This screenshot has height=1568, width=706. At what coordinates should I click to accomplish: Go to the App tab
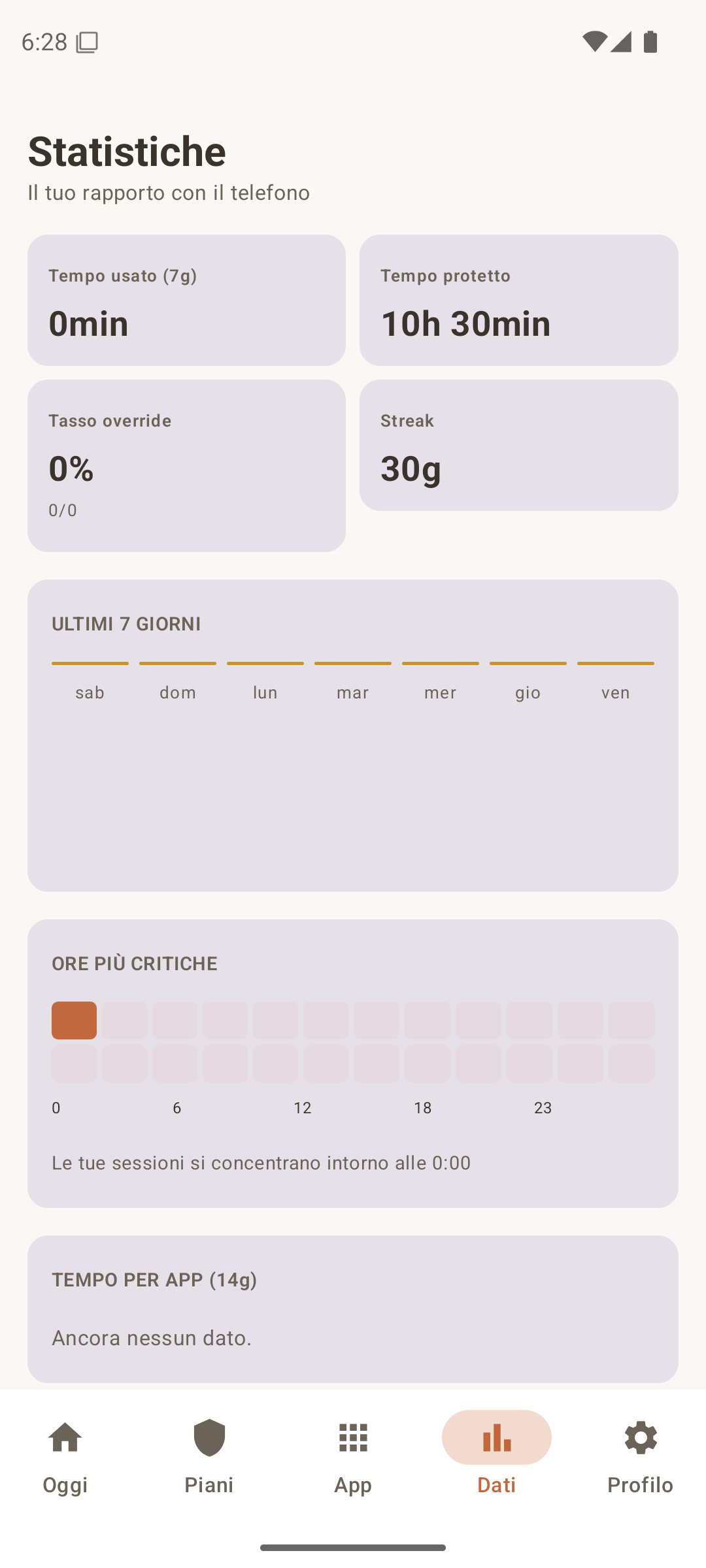353,1456
